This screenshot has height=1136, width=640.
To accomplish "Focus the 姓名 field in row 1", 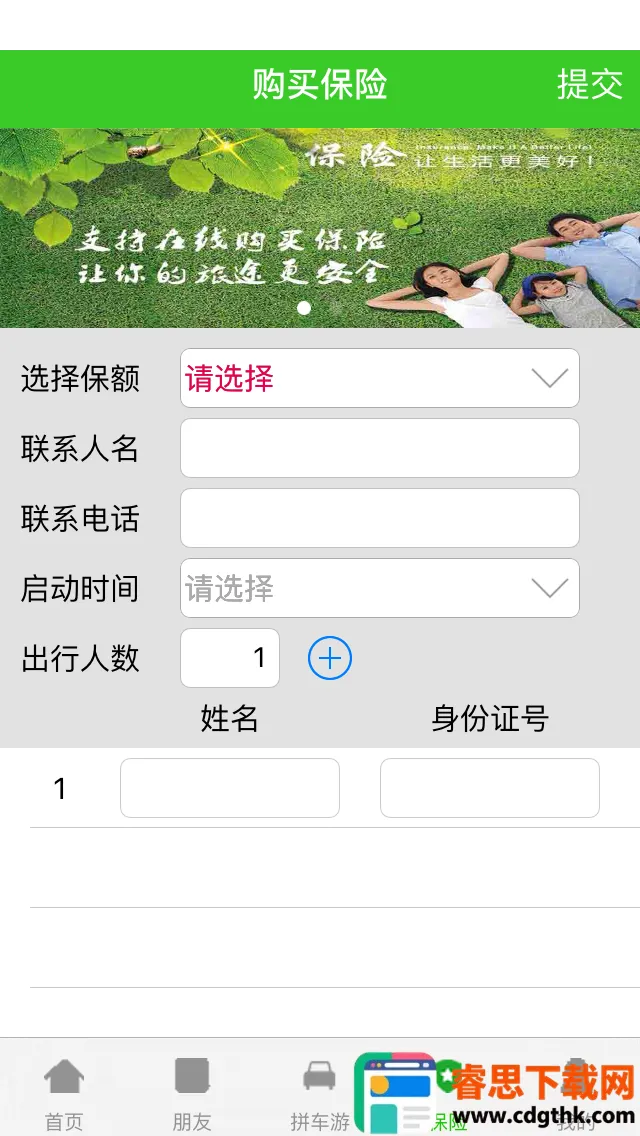I will pos(230,788).
